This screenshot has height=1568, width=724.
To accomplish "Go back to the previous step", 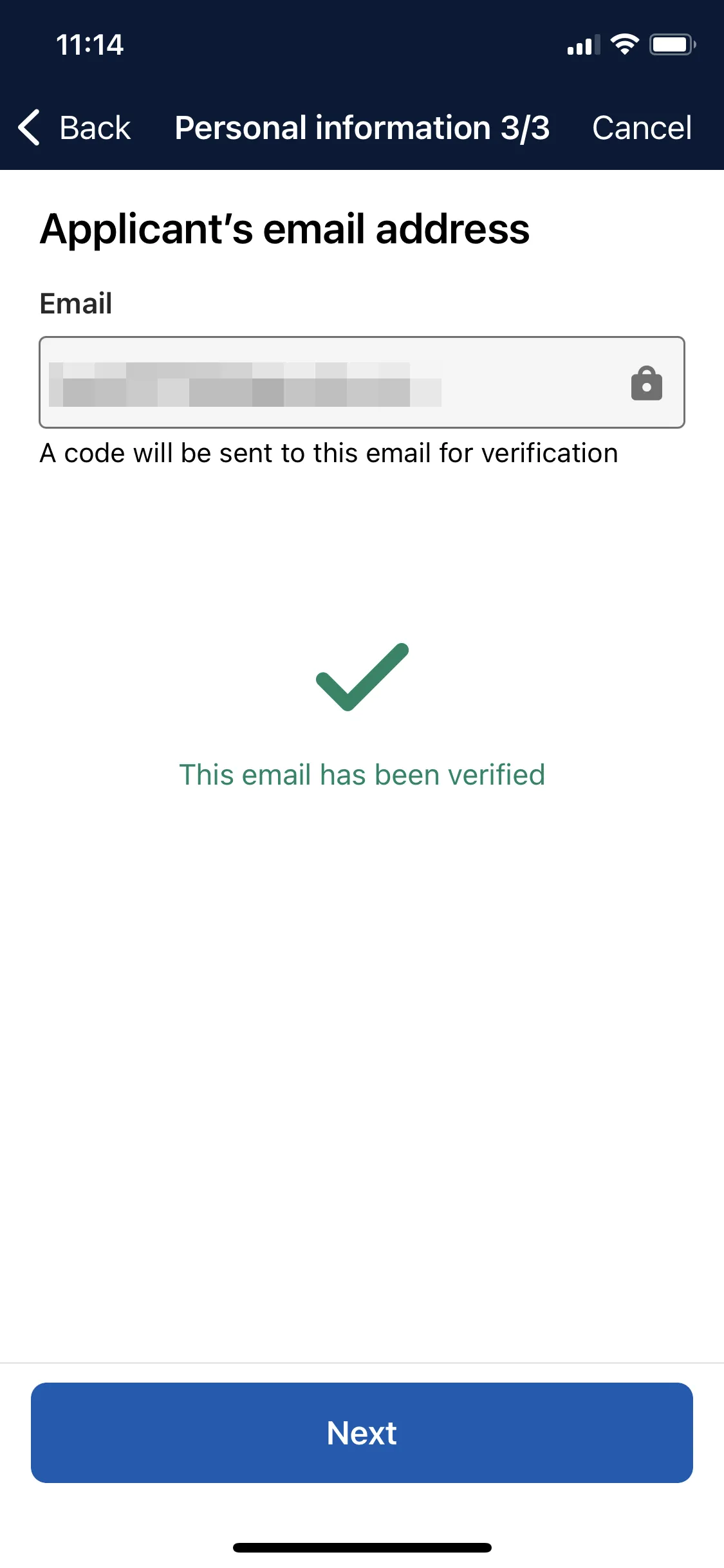I will coord(75,127).
